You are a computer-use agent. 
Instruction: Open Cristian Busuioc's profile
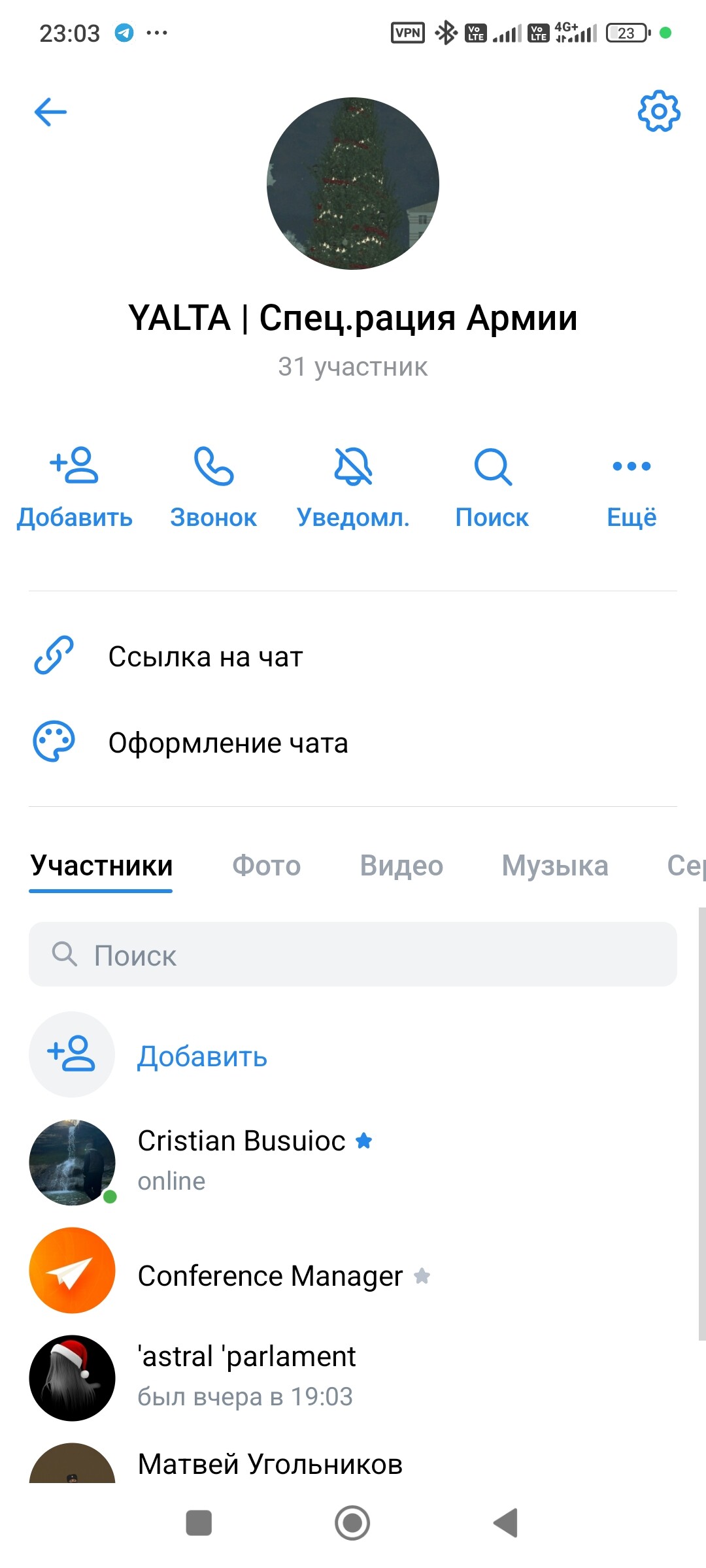tap(242, 1160)
